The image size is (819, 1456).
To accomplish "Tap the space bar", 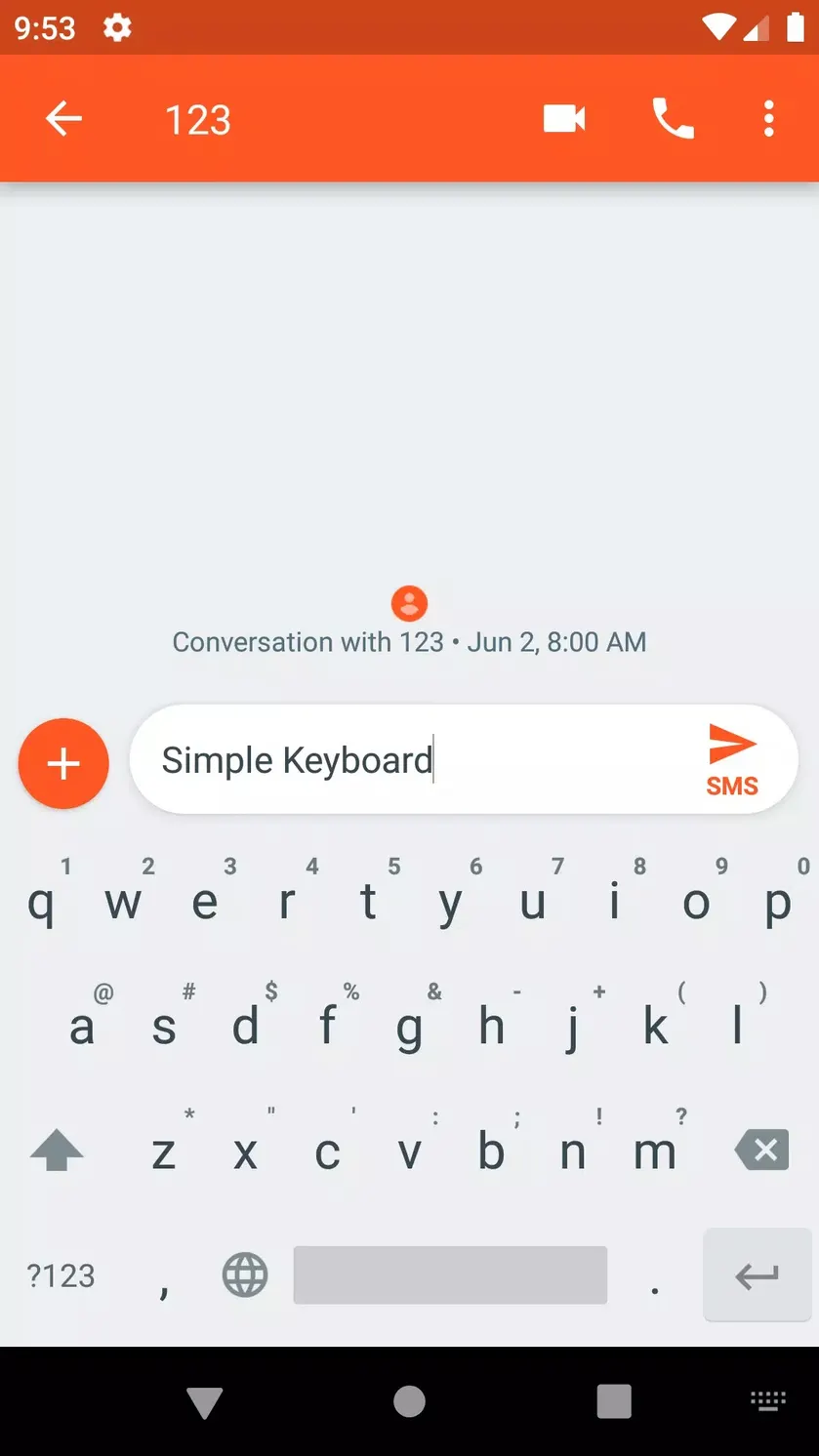I will tap(450, 1274).
